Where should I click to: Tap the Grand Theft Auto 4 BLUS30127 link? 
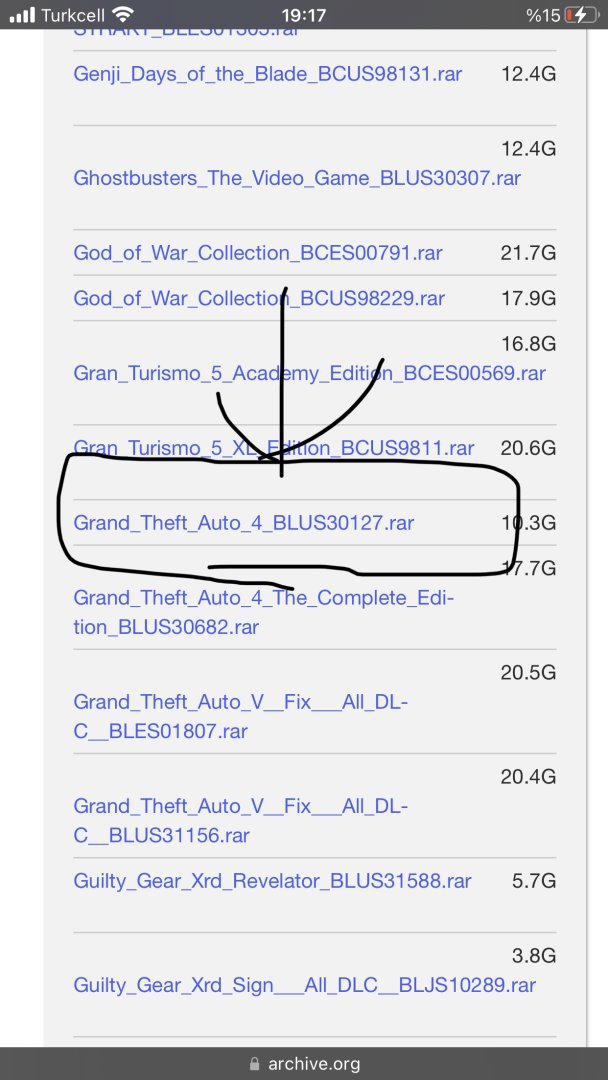[243, 523]
